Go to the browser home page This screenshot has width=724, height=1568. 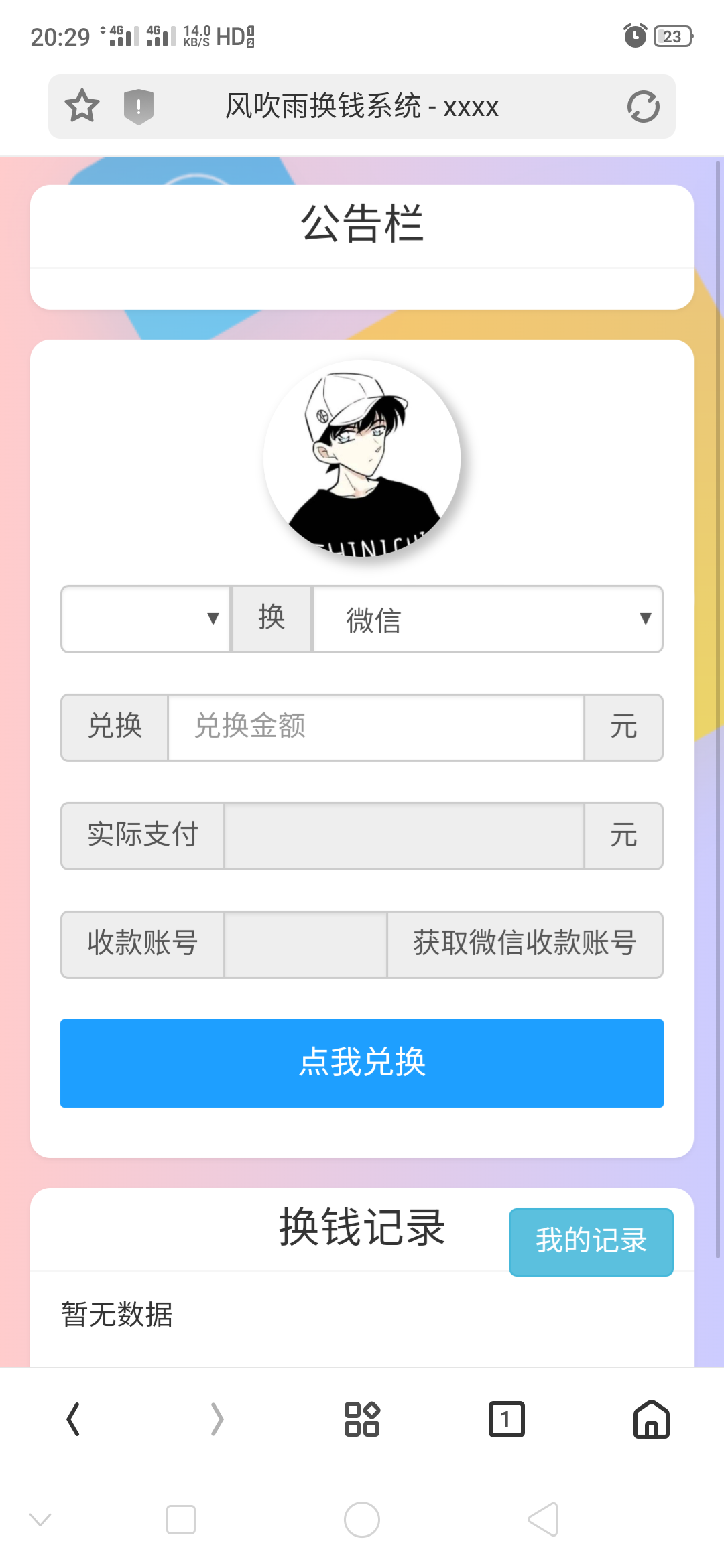pos(651,1419)
